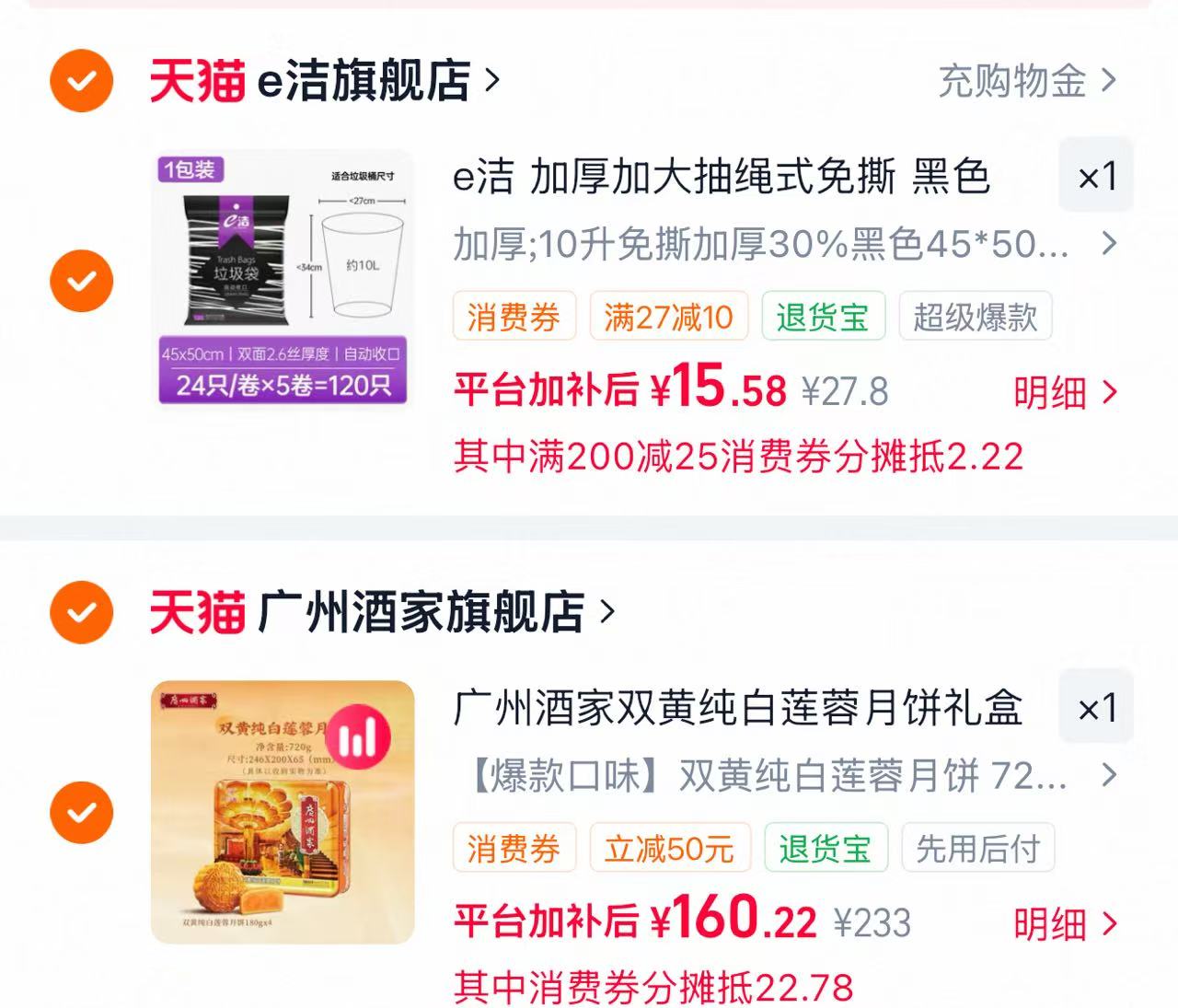Open the mooncake gift box product image
1178x1008 pixels.
[x=283, y=812]
